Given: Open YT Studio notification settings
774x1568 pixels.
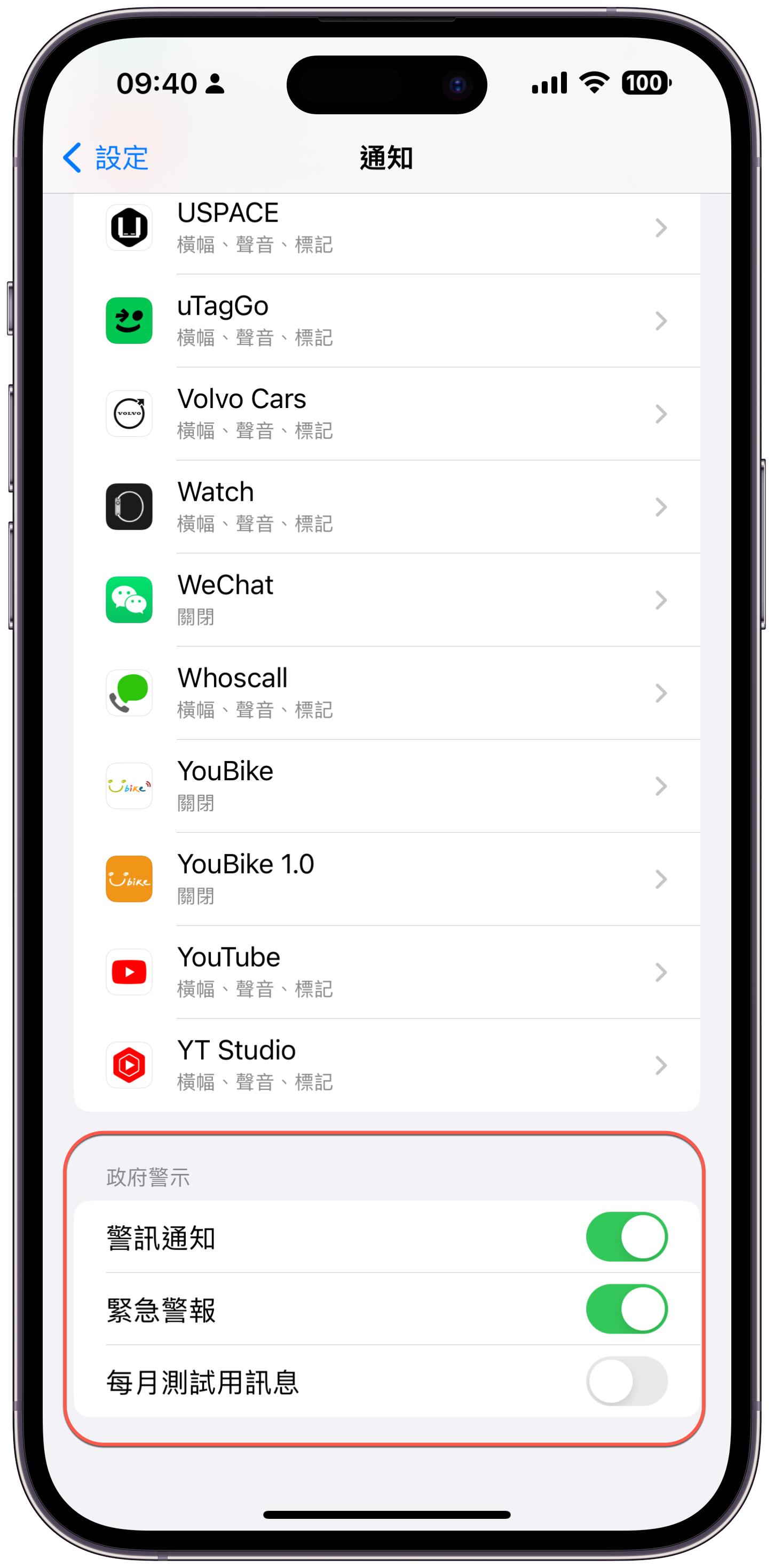Looking at the screenshot, I should coord(386,1065).
